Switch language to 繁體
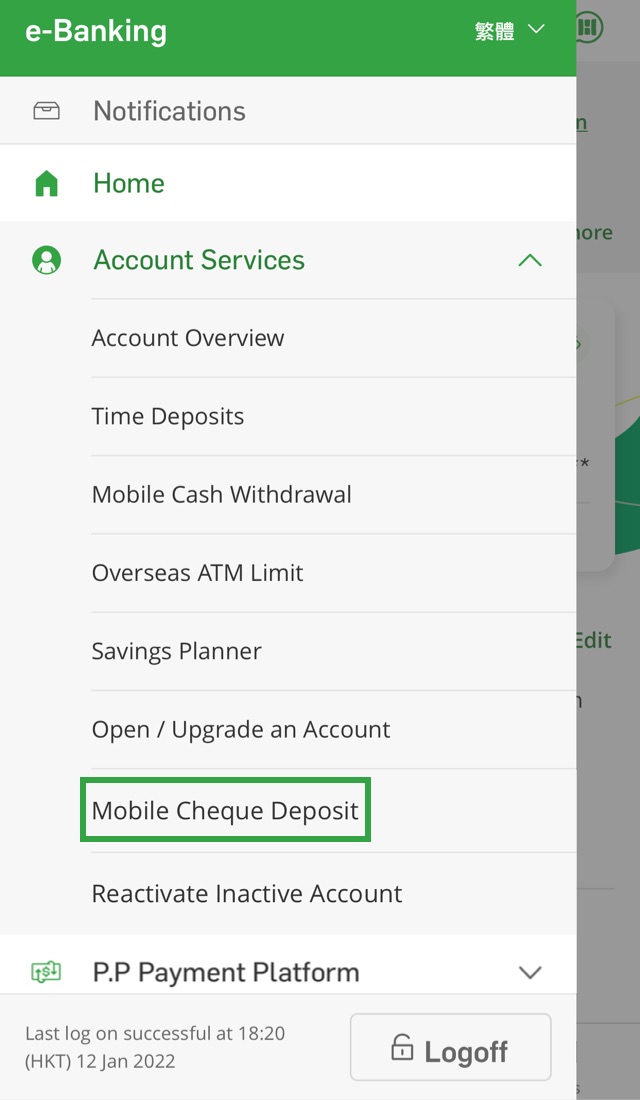The image size is (640, 1100). tap(509, 31)
